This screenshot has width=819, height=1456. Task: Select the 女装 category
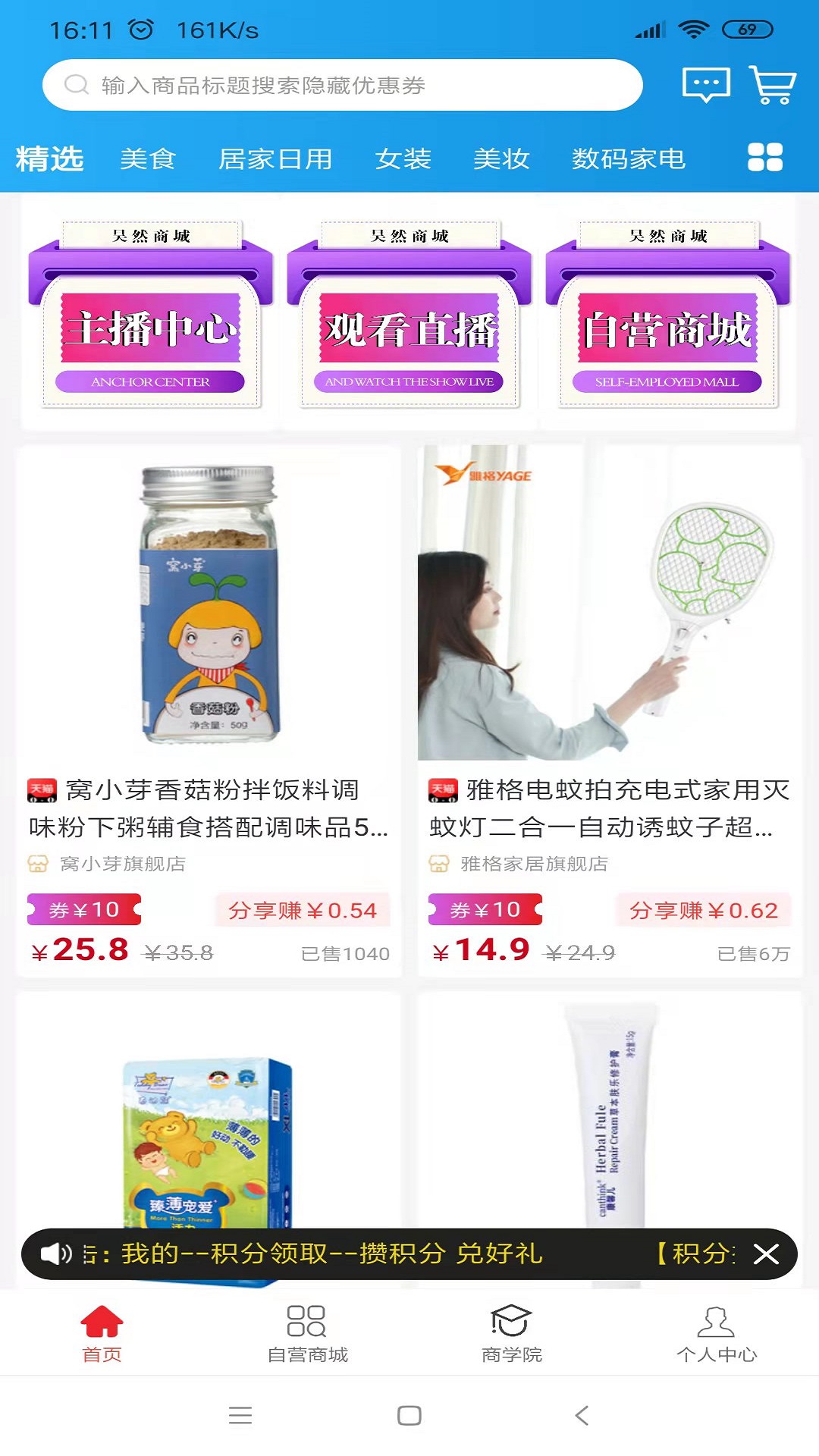(403, 159)
